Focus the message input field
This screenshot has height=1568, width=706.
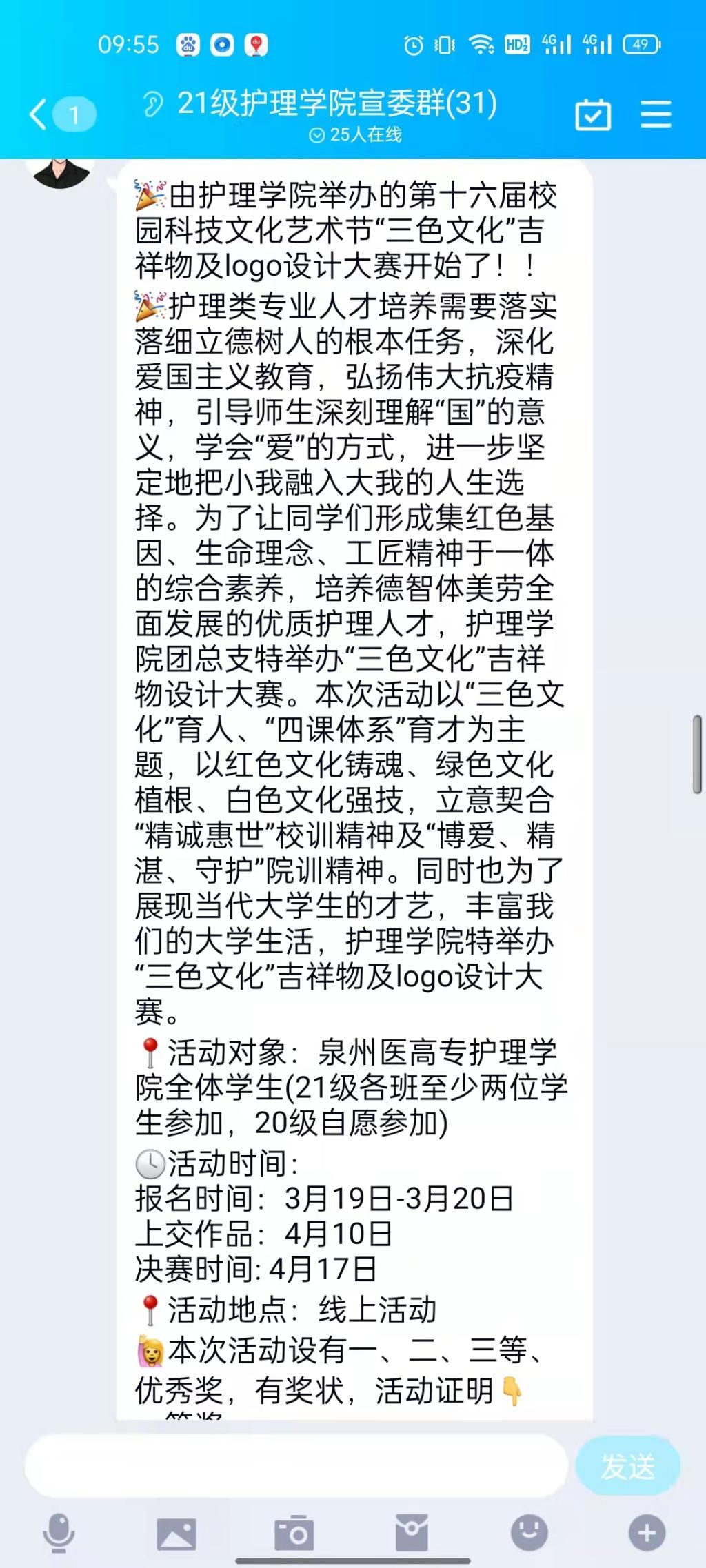pyautogui.click(x=296, y=1467)
